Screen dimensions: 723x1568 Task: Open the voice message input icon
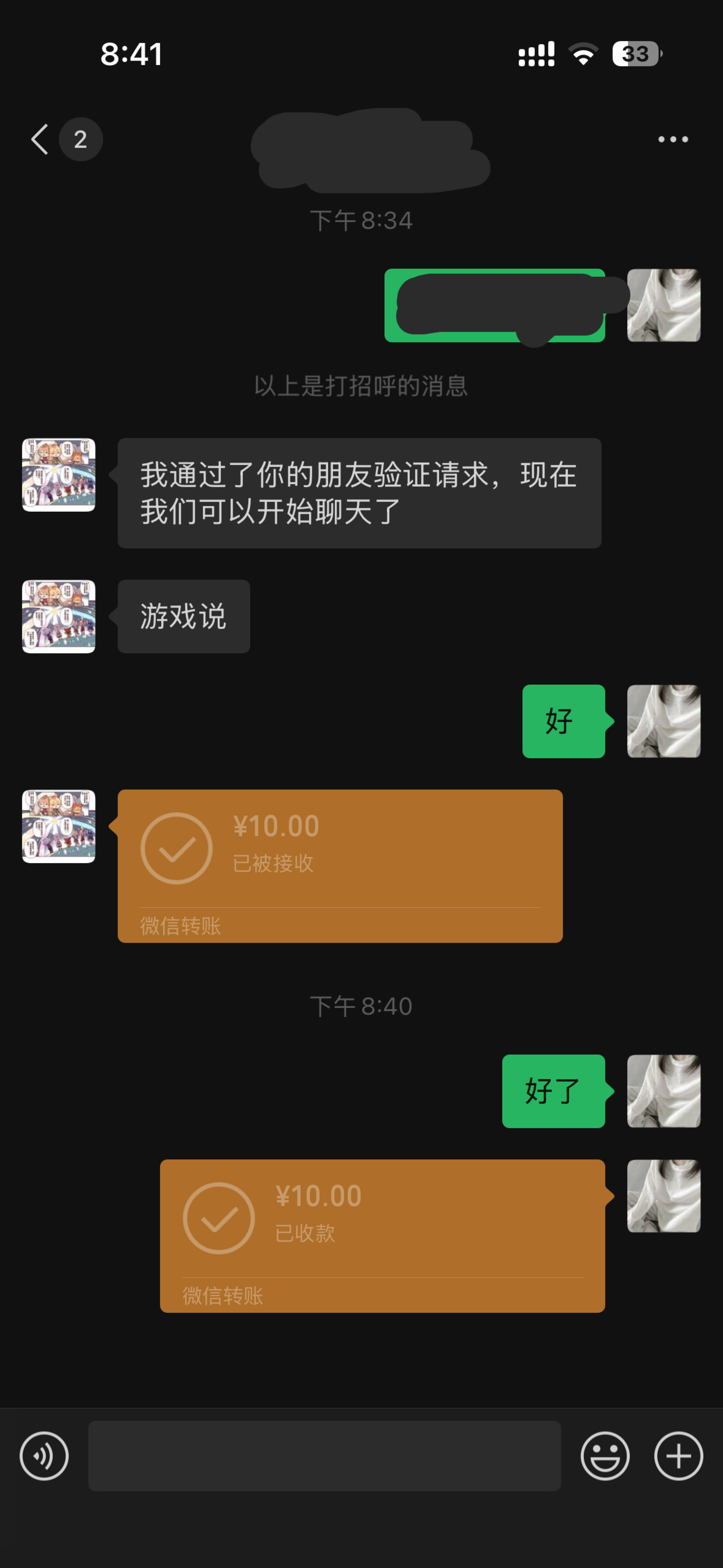(x=43, y=1456)
